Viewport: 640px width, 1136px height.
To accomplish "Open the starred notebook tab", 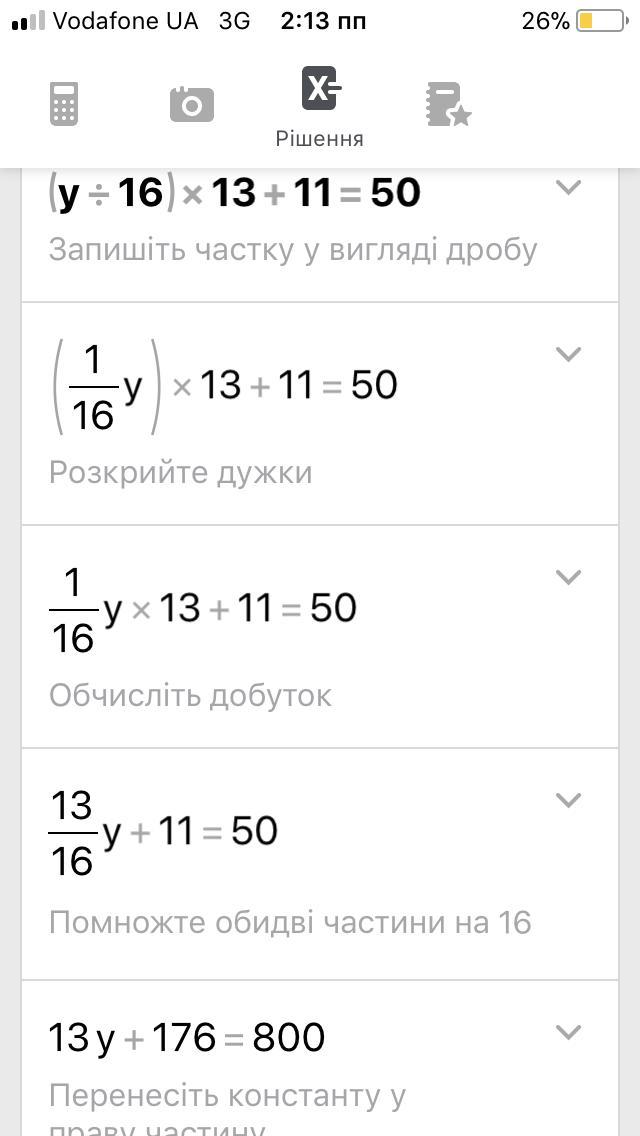I will [x=446, y=104].
